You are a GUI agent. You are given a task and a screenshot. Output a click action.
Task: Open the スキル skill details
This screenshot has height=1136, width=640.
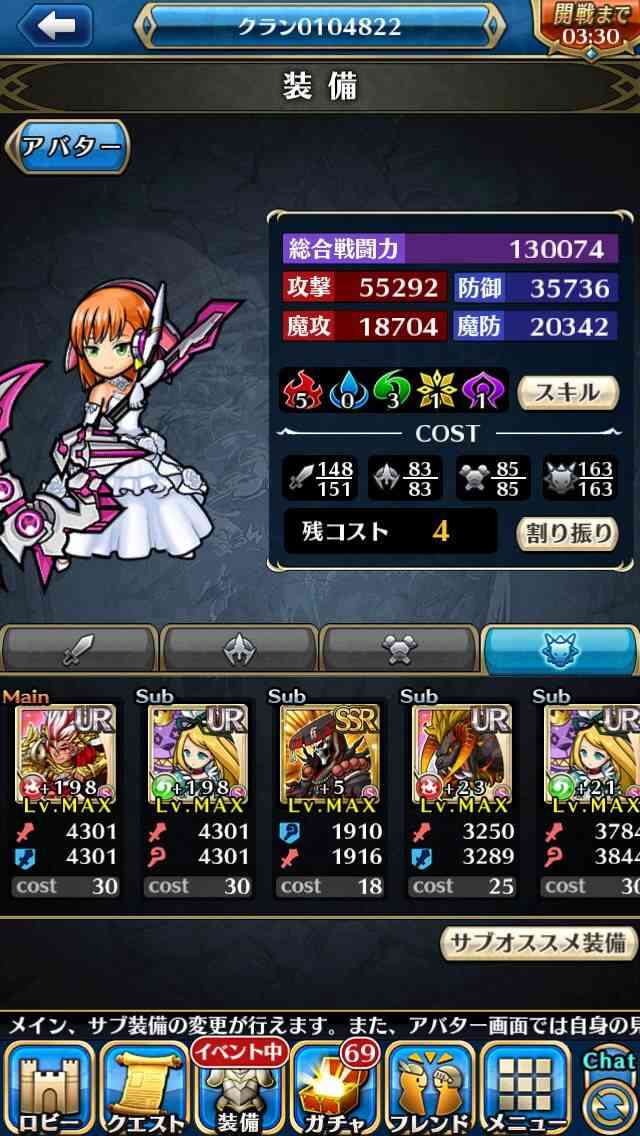pos(568,393)
